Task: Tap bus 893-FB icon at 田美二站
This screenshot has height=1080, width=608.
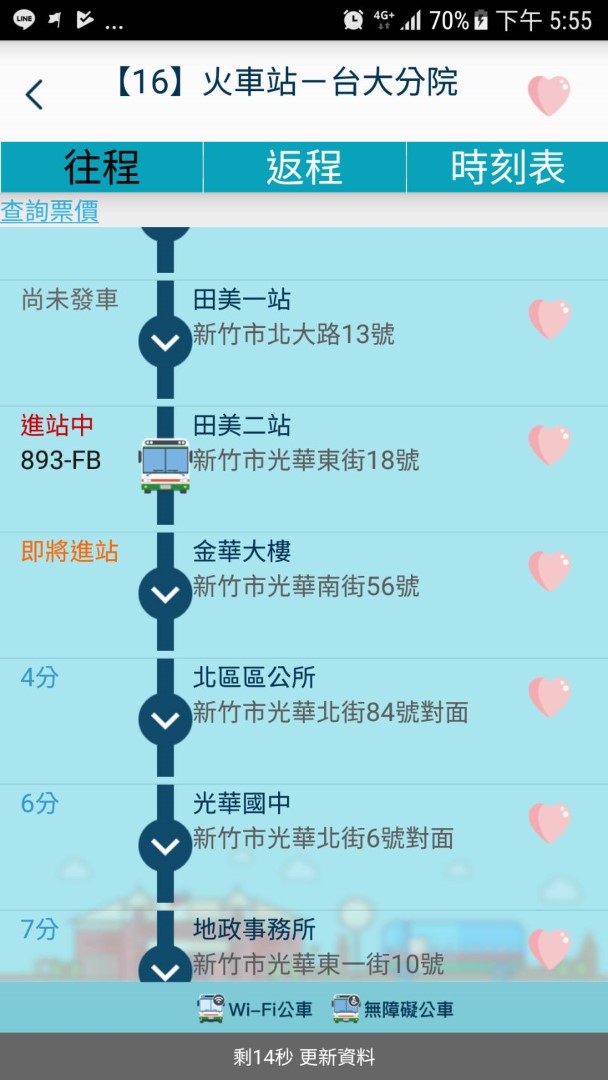Action: coord(165,465)
